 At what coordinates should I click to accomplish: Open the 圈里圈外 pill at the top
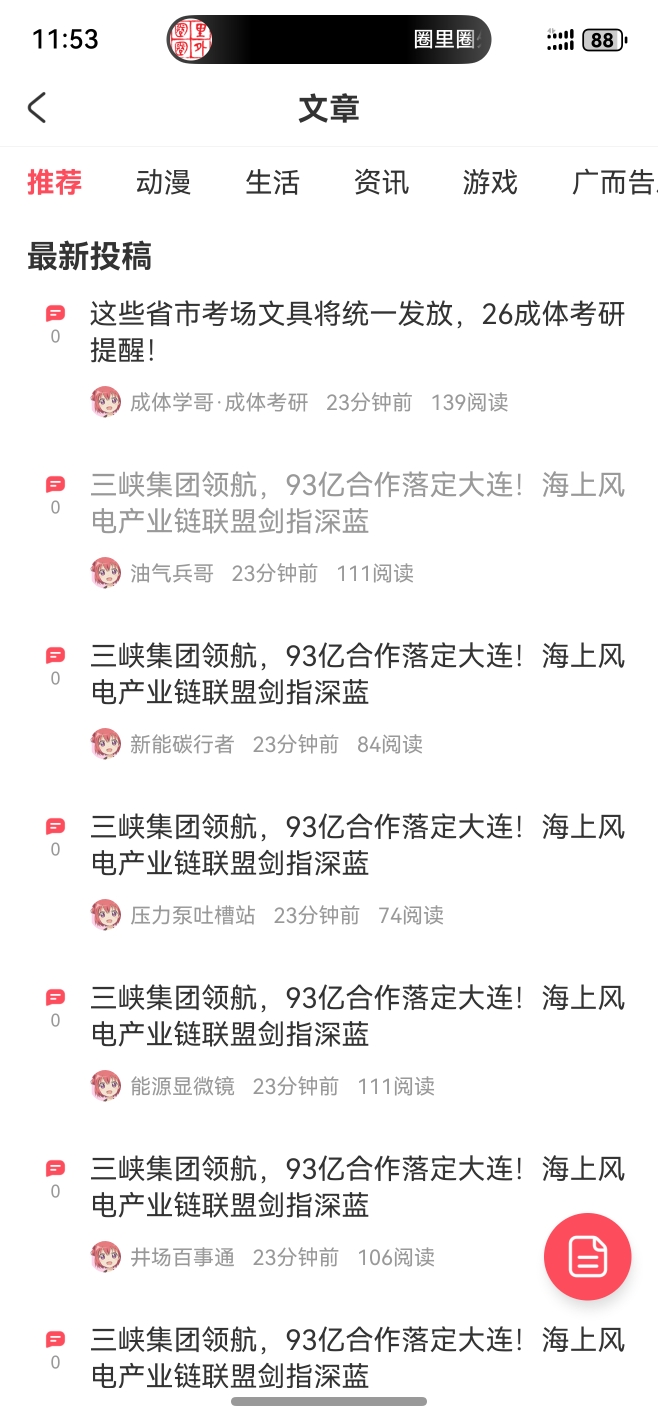tap(329, 40)
